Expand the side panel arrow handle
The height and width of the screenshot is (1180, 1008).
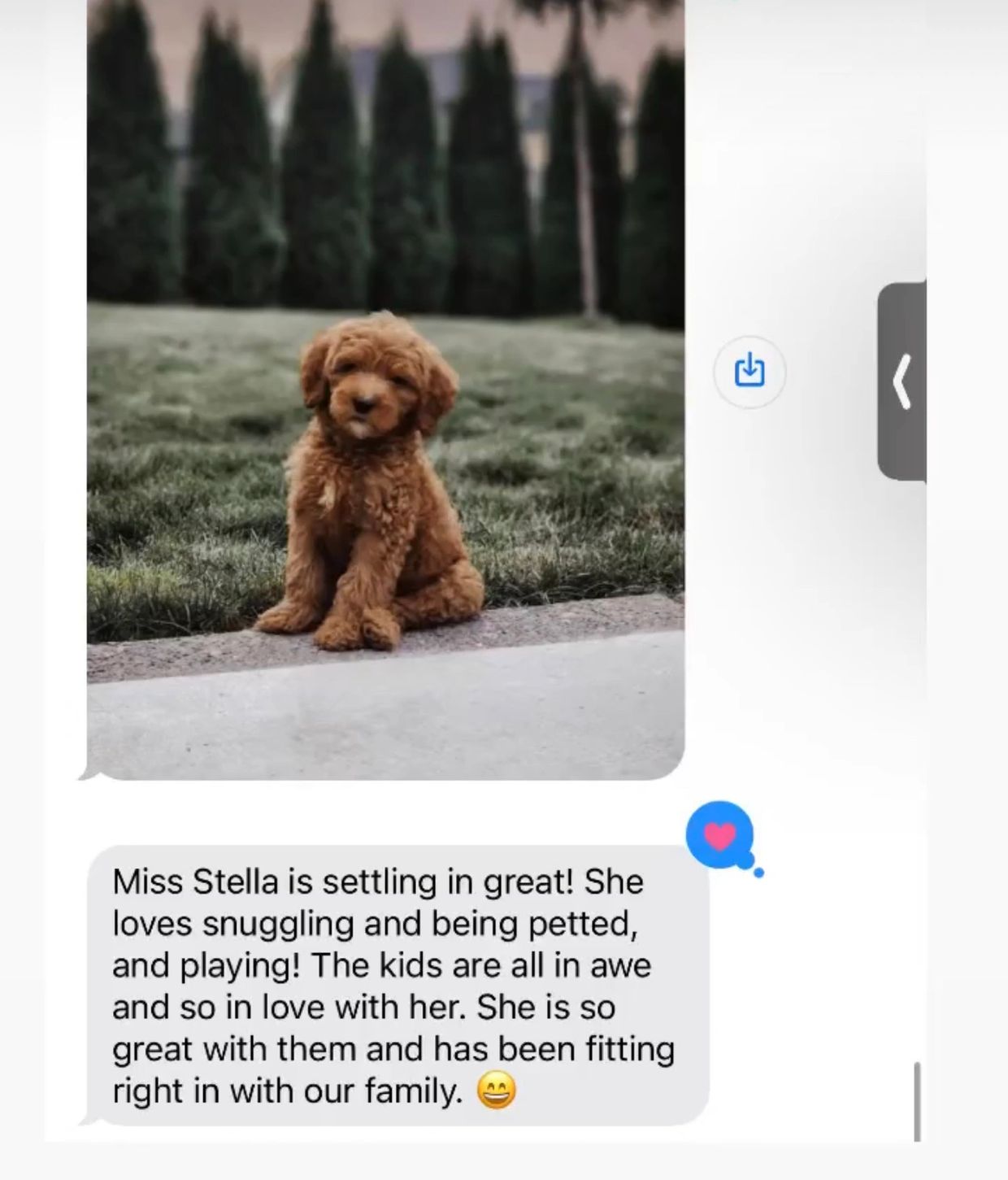(x=902, y=381)
